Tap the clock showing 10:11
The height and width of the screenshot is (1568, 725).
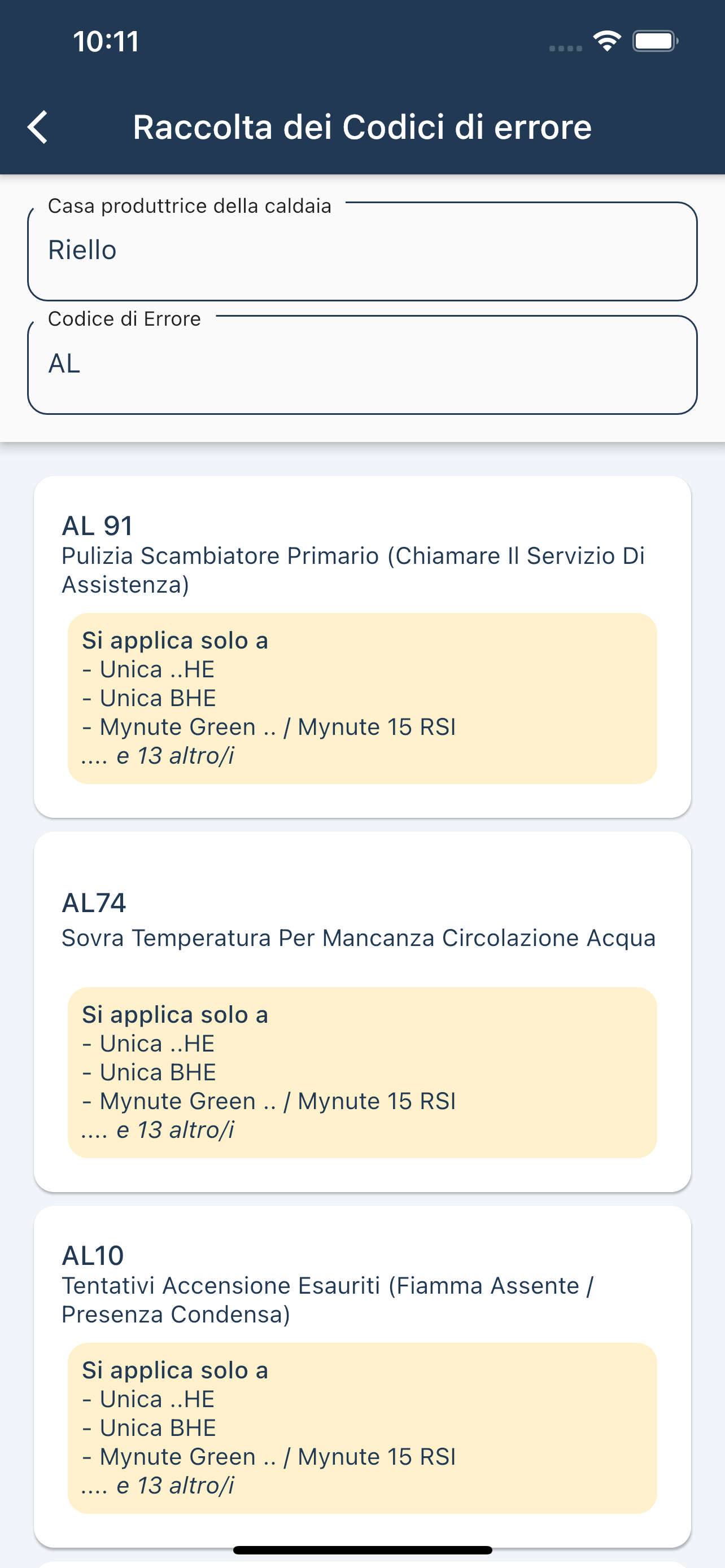tap(104, 41)
